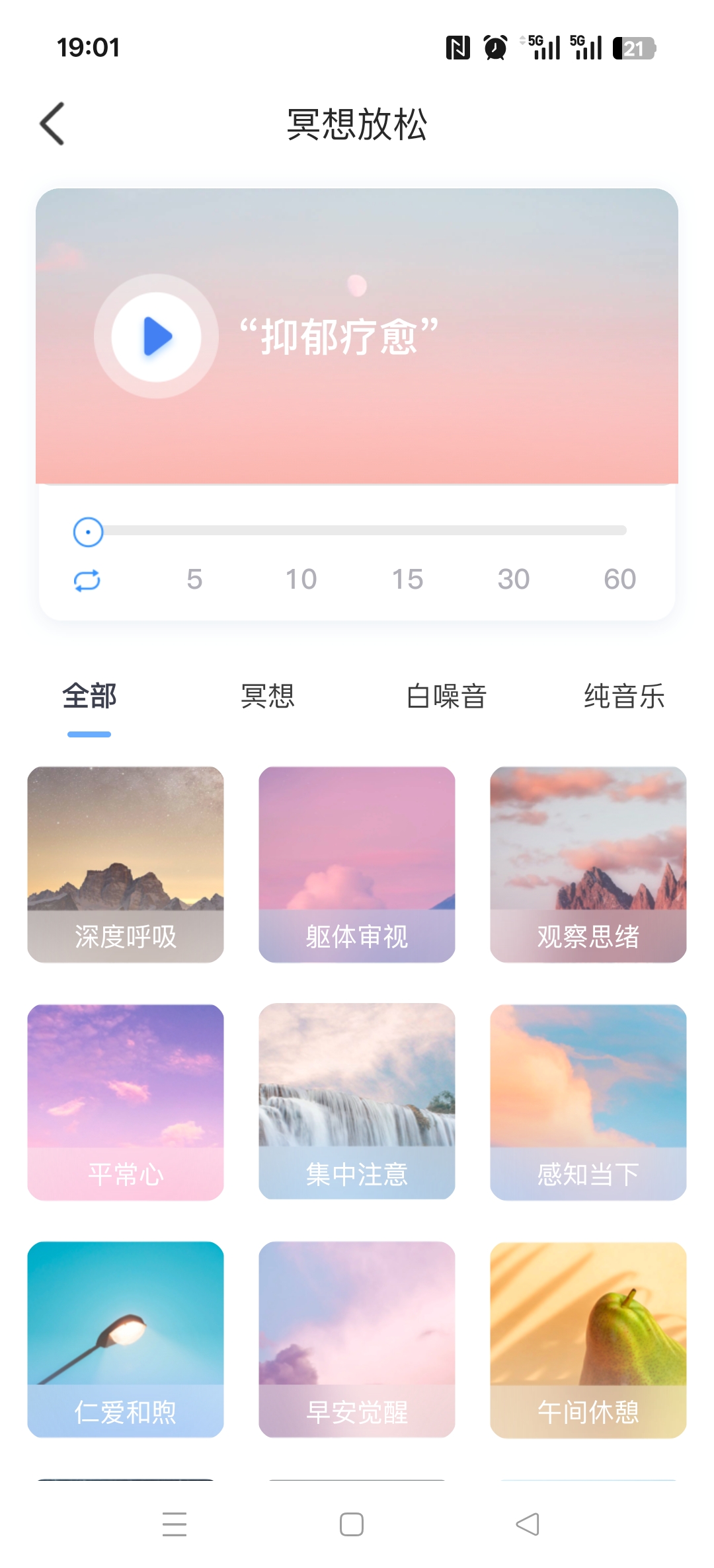This screenshot has width=714, height=1568.
Task: Switch to the 冥想 tab
Action: pyautogui.click(x=268, y=696)
